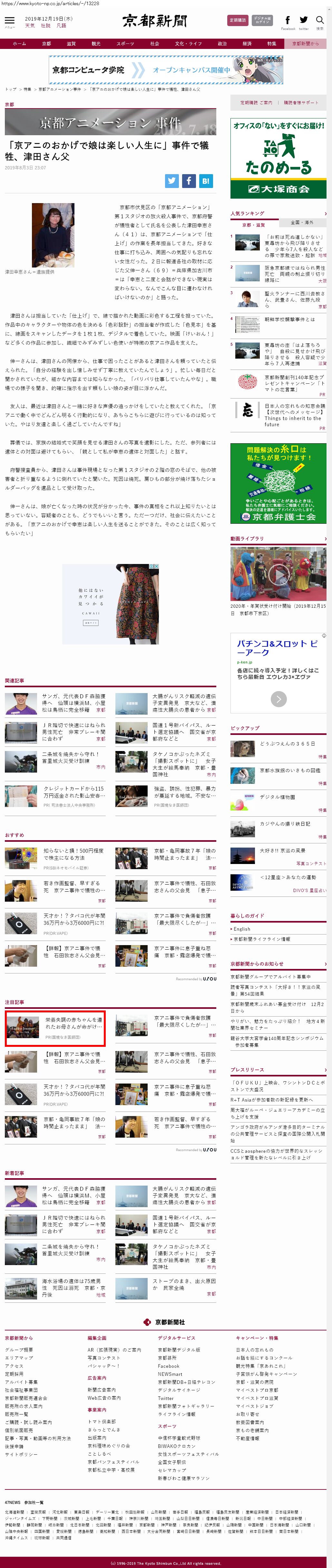
Task: Open ranking item 朝鮮学校襲撃事件とは
Action: click(x=289, y=320)
